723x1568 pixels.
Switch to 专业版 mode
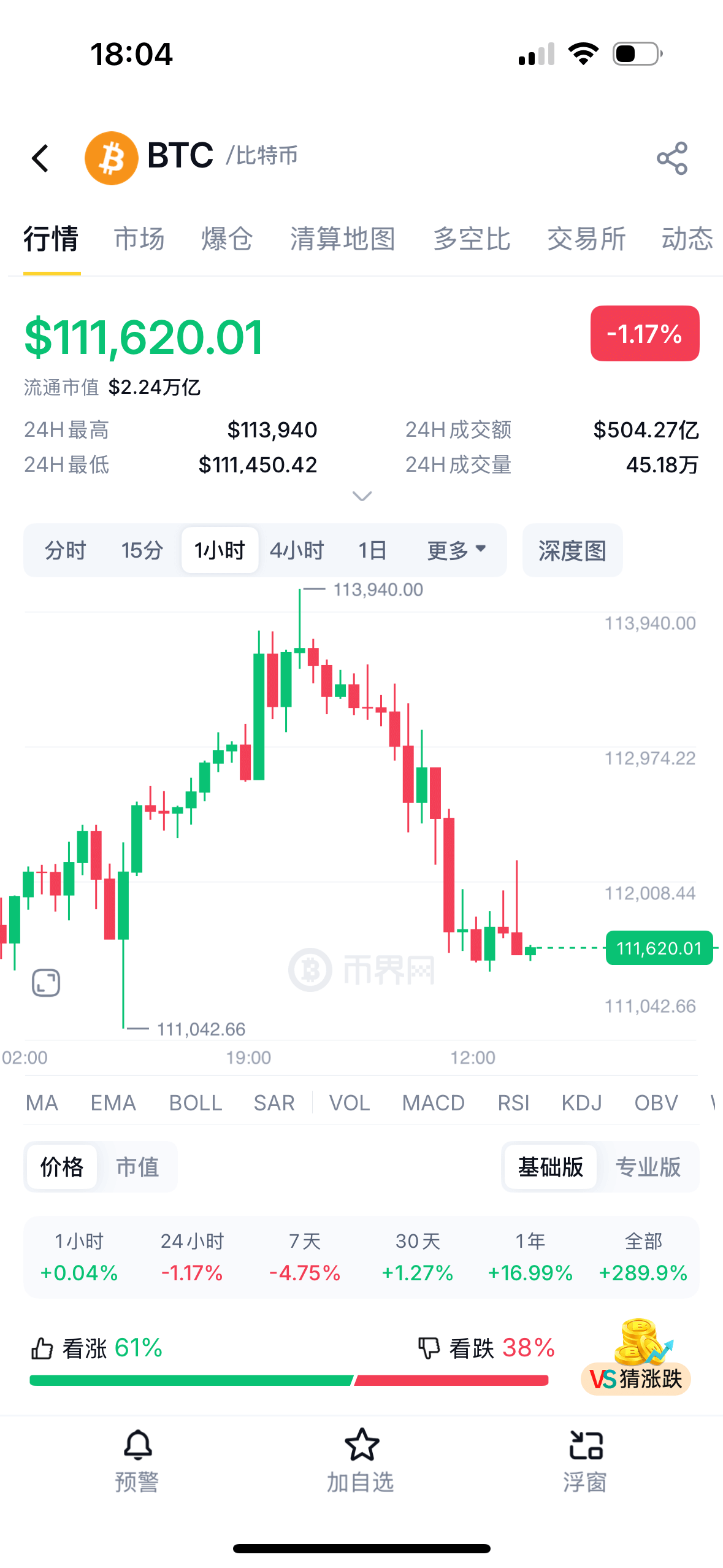(x=648, y=1167)
